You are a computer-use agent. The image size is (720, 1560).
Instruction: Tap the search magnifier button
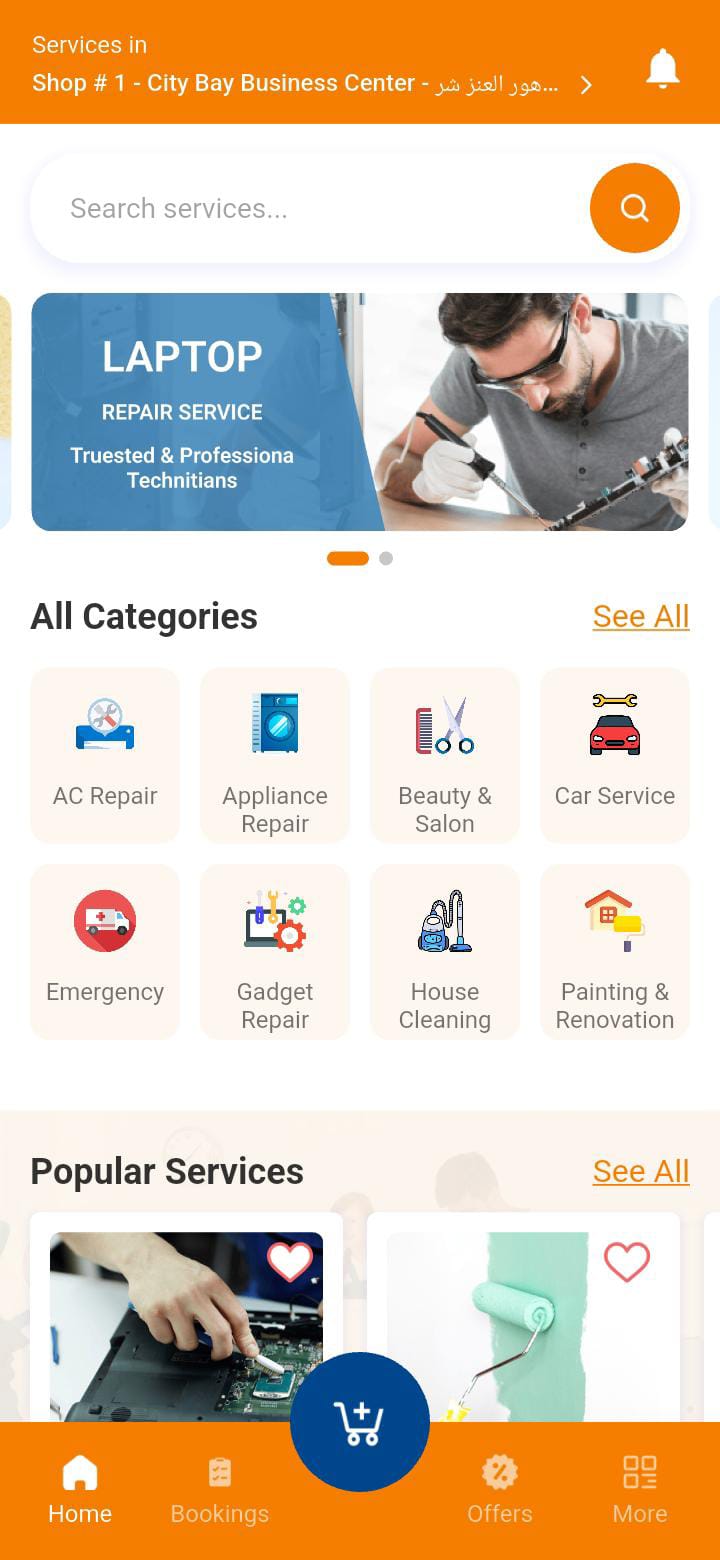[635, 207]
